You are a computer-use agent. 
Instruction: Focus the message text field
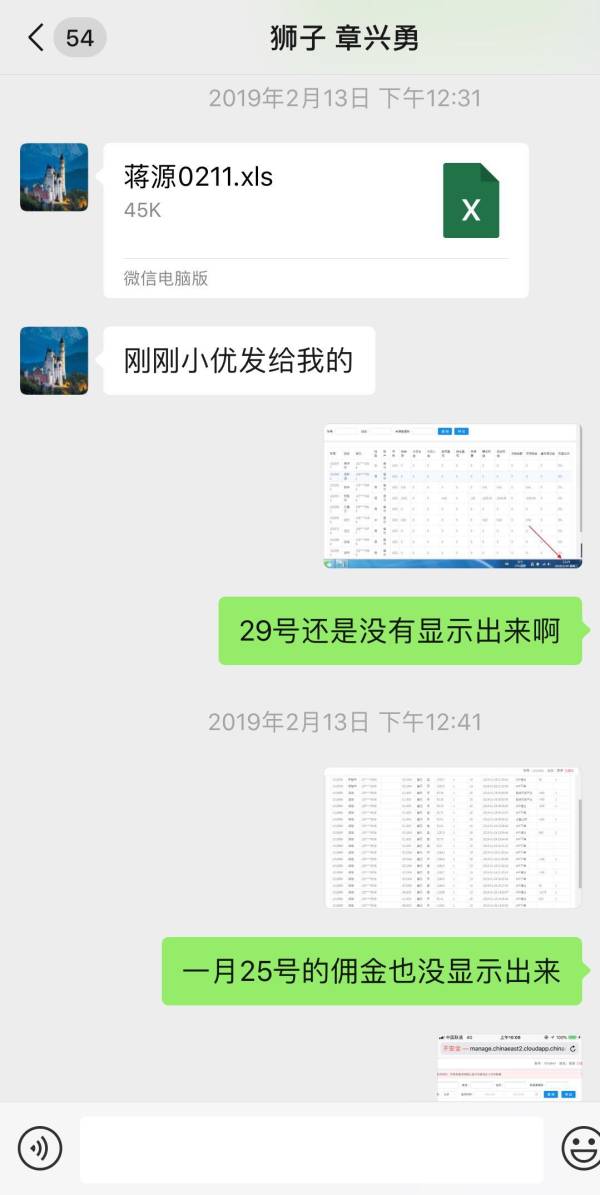[x=310, y=1148]
